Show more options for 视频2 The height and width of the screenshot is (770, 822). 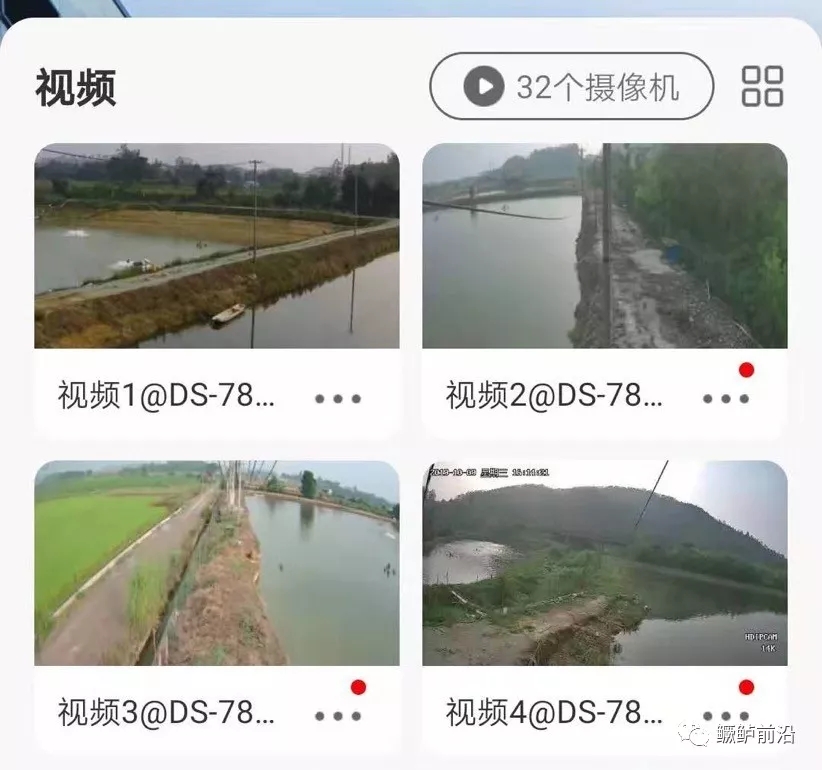(725, 398)
